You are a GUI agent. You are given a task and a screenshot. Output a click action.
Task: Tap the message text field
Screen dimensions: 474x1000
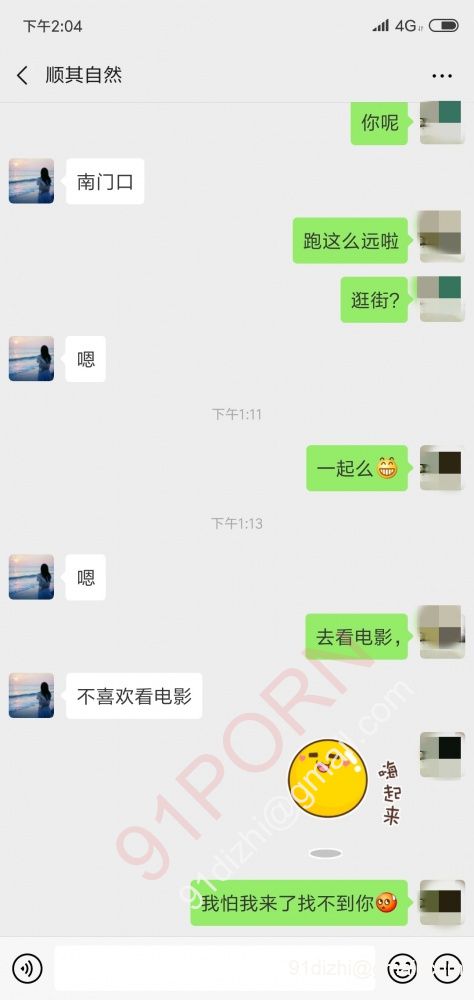point(215,968)
